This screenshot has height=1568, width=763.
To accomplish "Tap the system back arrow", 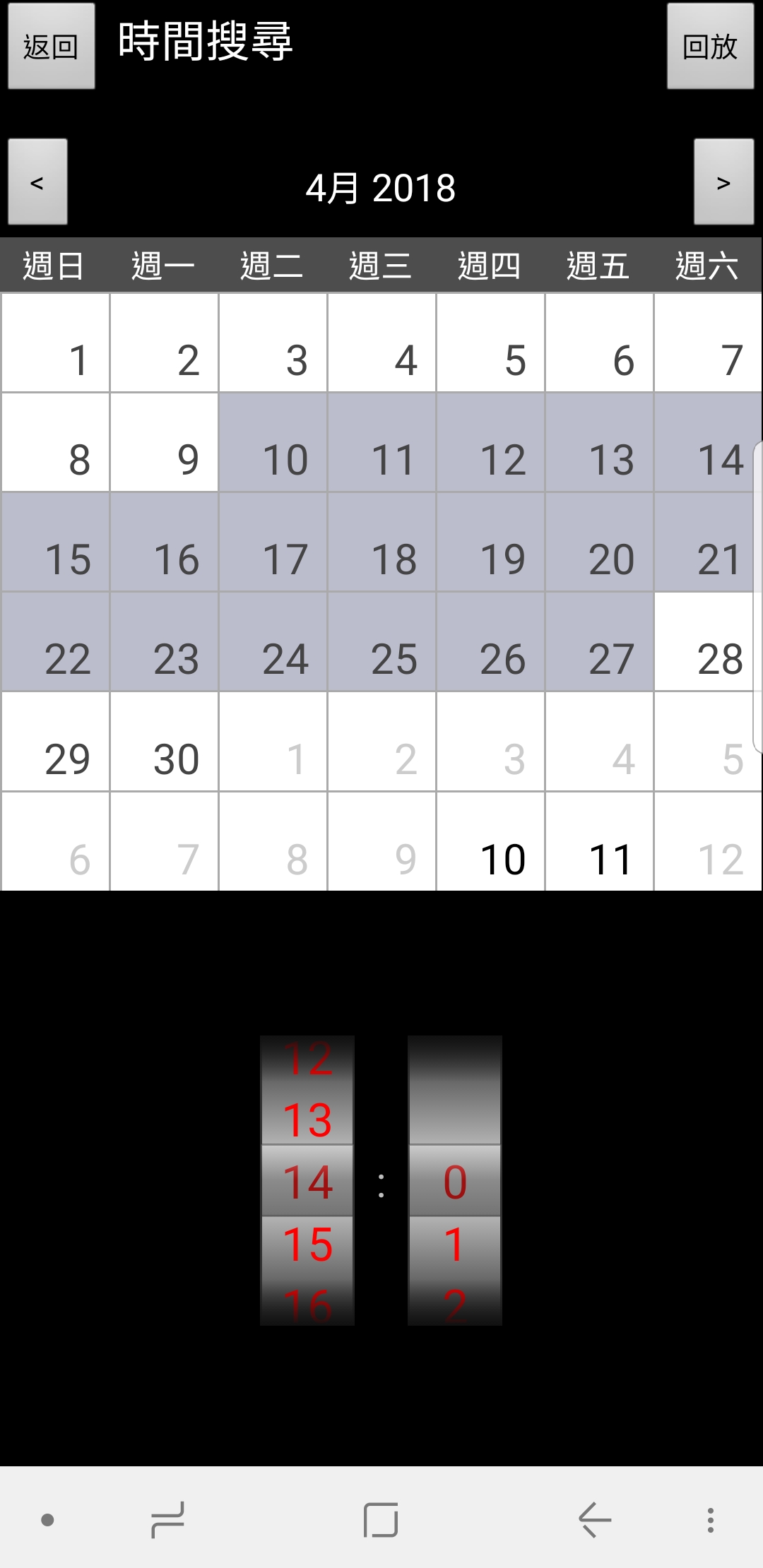I will point(595,1519).
